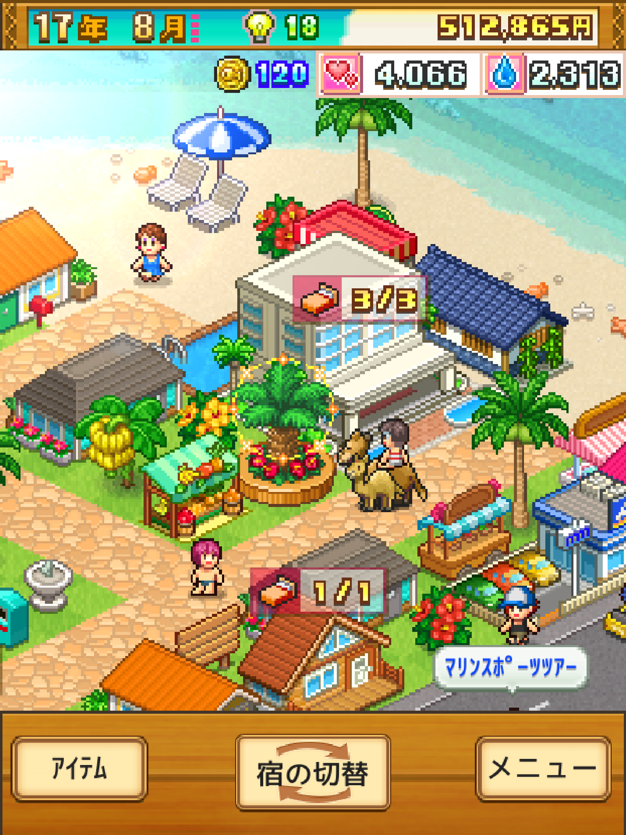Tap the 宿の切替 switch inn button
The height and width of the screenshot is (835, 626).
(x=312, y=772)
